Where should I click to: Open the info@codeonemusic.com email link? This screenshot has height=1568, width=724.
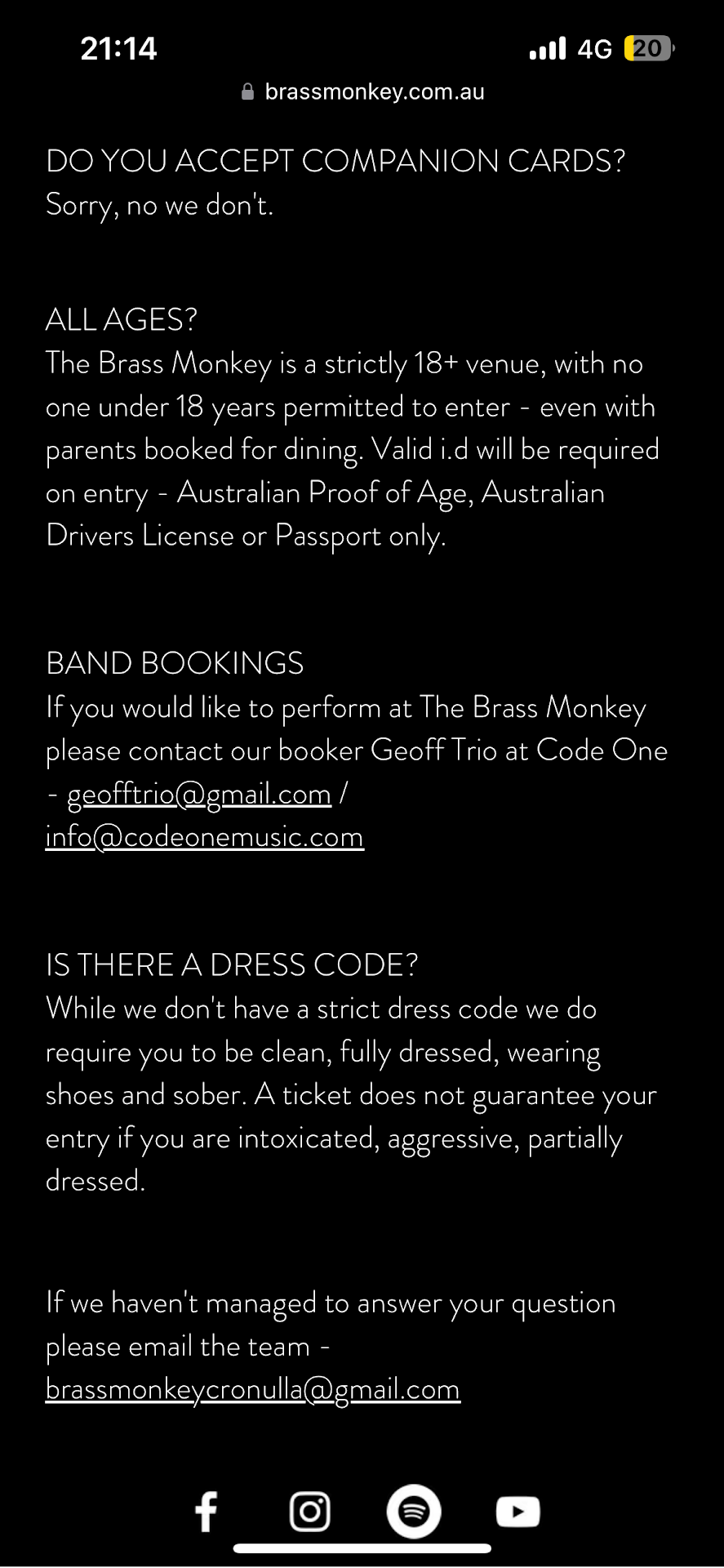coord(204,837)
